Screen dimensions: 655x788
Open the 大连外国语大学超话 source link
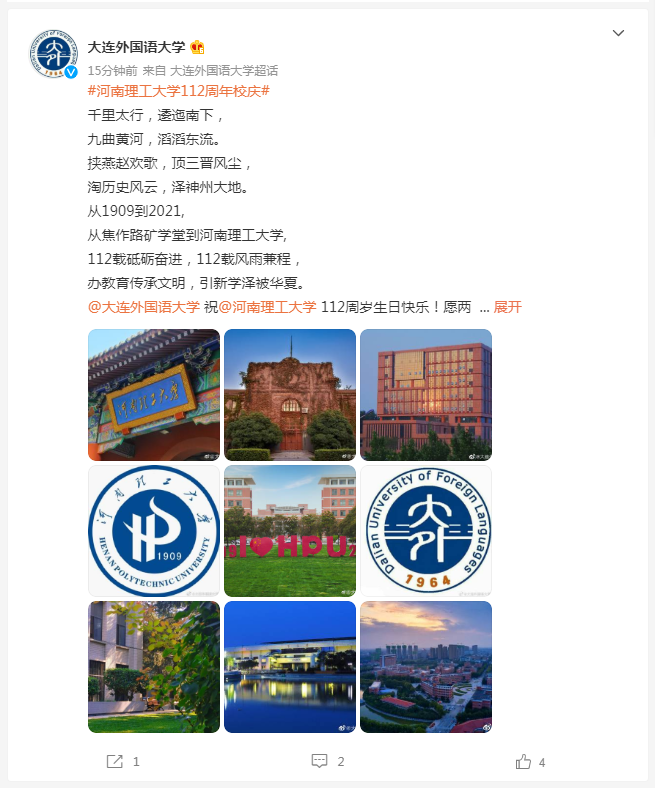click(x=224, y=70)
